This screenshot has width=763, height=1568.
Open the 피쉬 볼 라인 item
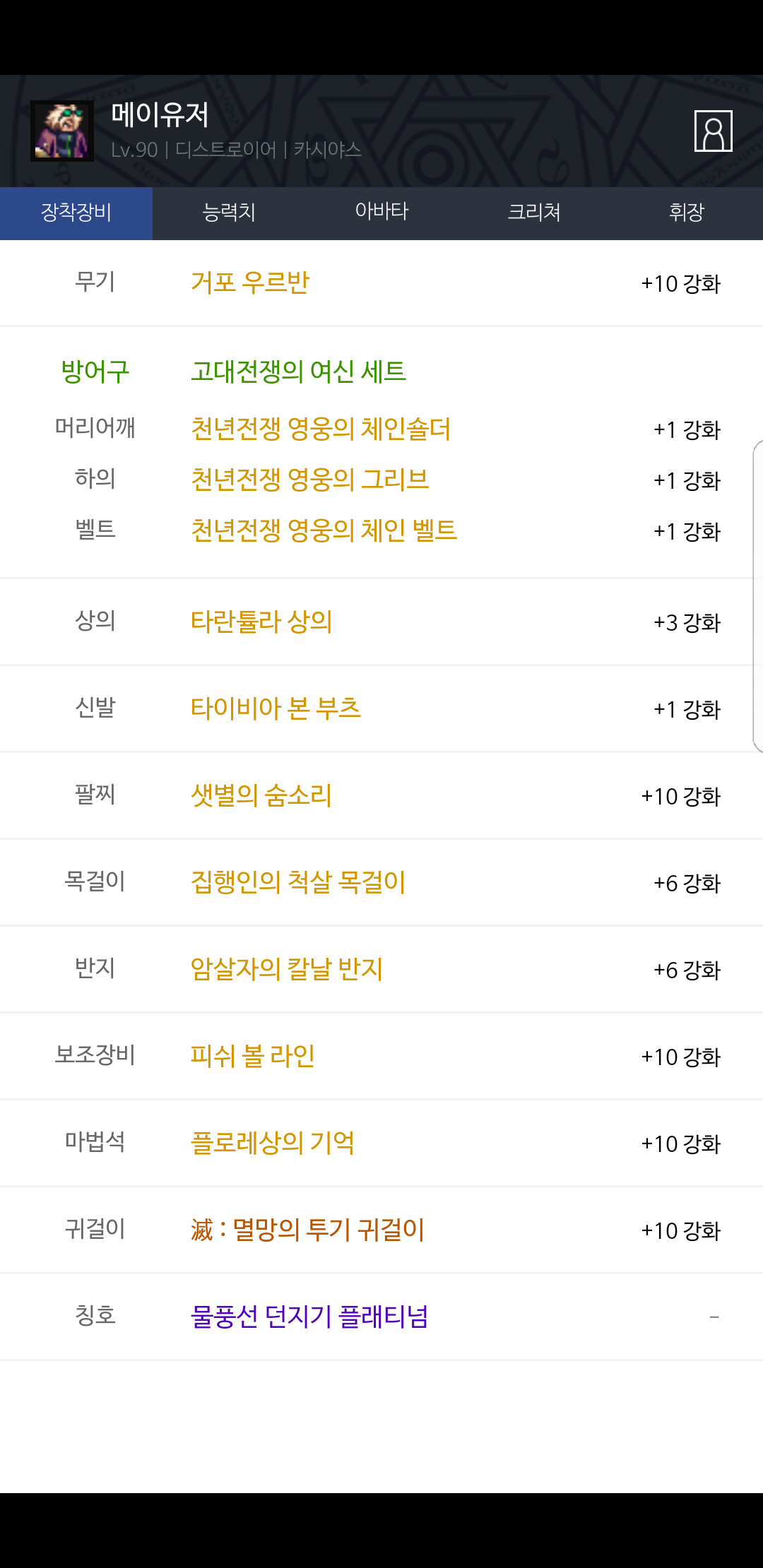pyautogui.click(x=252, y=1056)
